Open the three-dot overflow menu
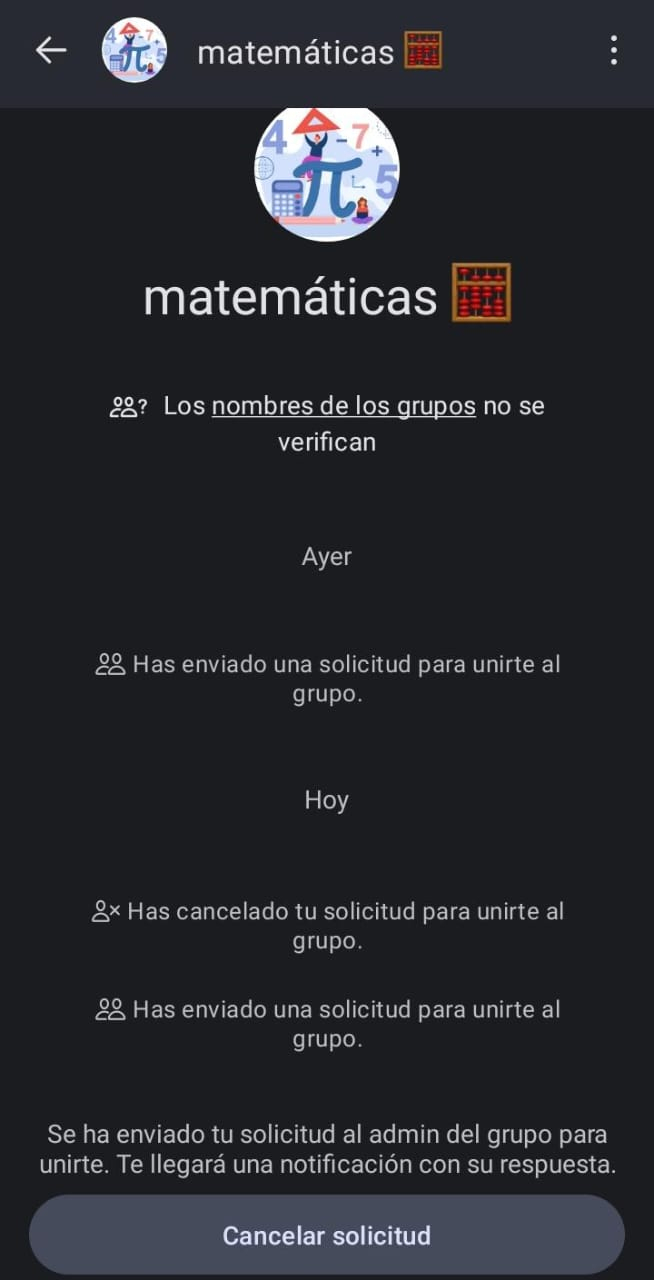The height and width of the screenshot is (1280, 654). [x=613, y=50]
